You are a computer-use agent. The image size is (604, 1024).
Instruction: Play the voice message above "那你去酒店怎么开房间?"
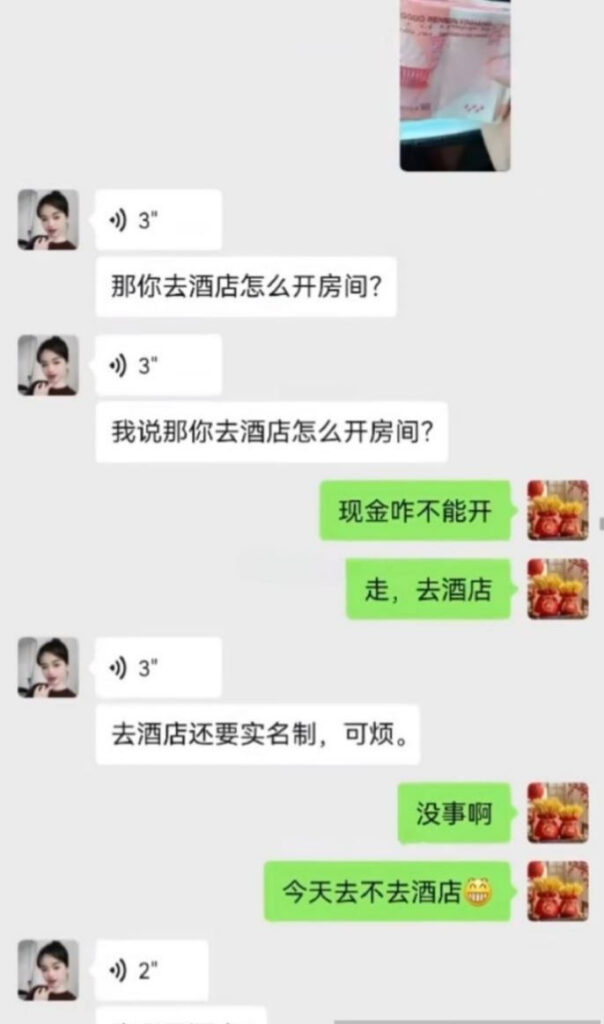pos(158,220)
